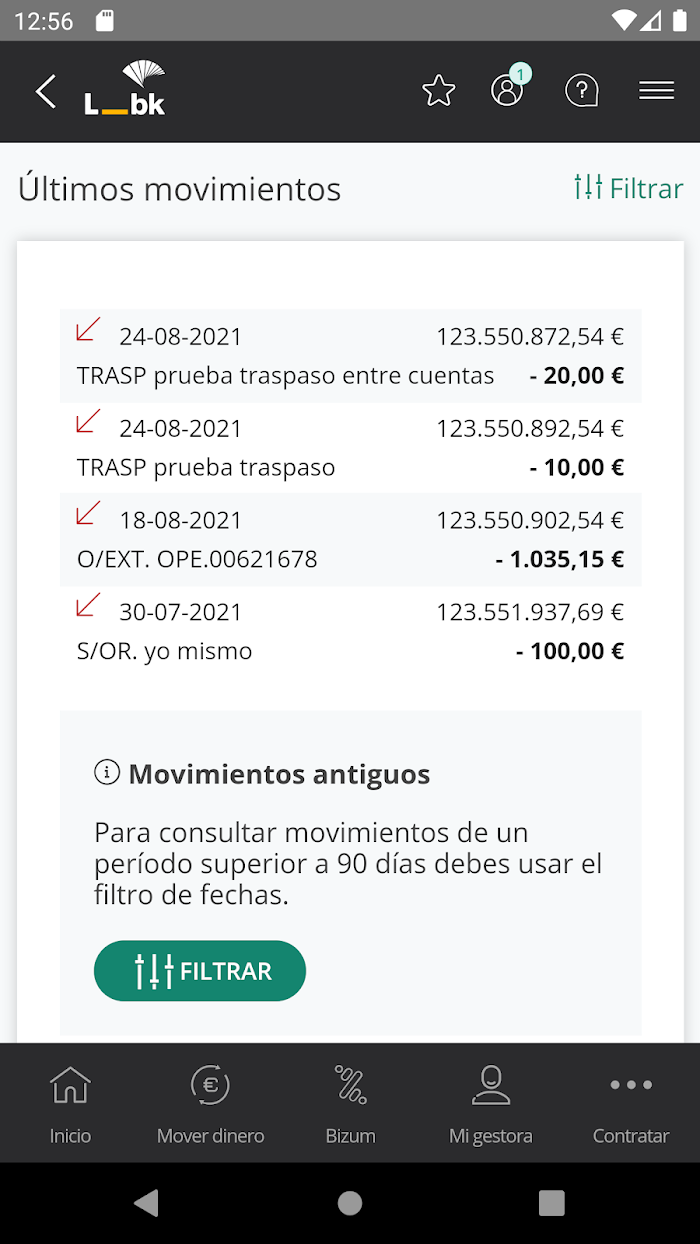Image resolution: width=700 pixels, height=1244 pixels.
Task: Open the help question mark icon
Action: 582,91
